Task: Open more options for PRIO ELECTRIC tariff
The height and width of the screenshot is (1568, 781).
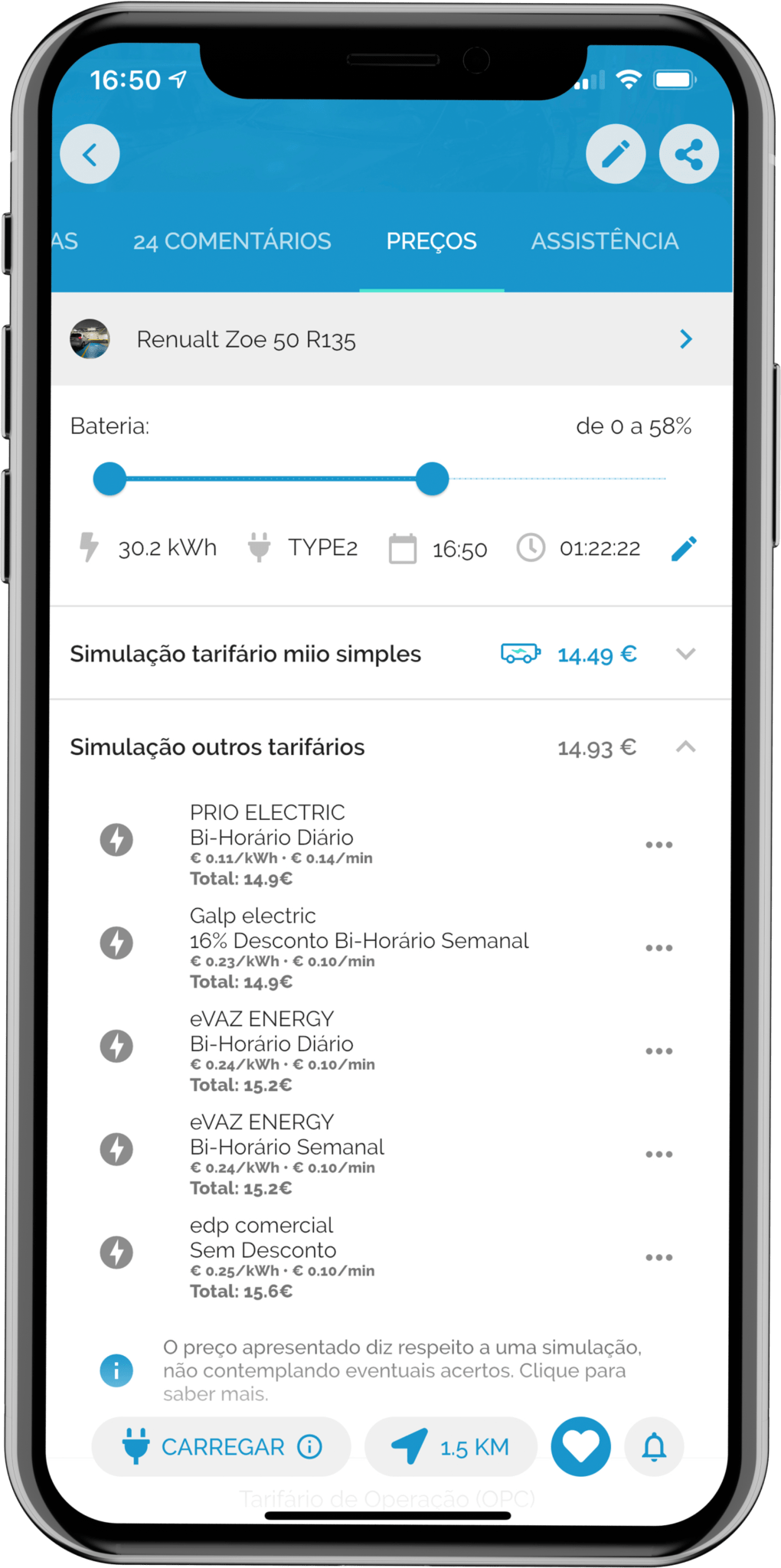Action: (658, 844)
